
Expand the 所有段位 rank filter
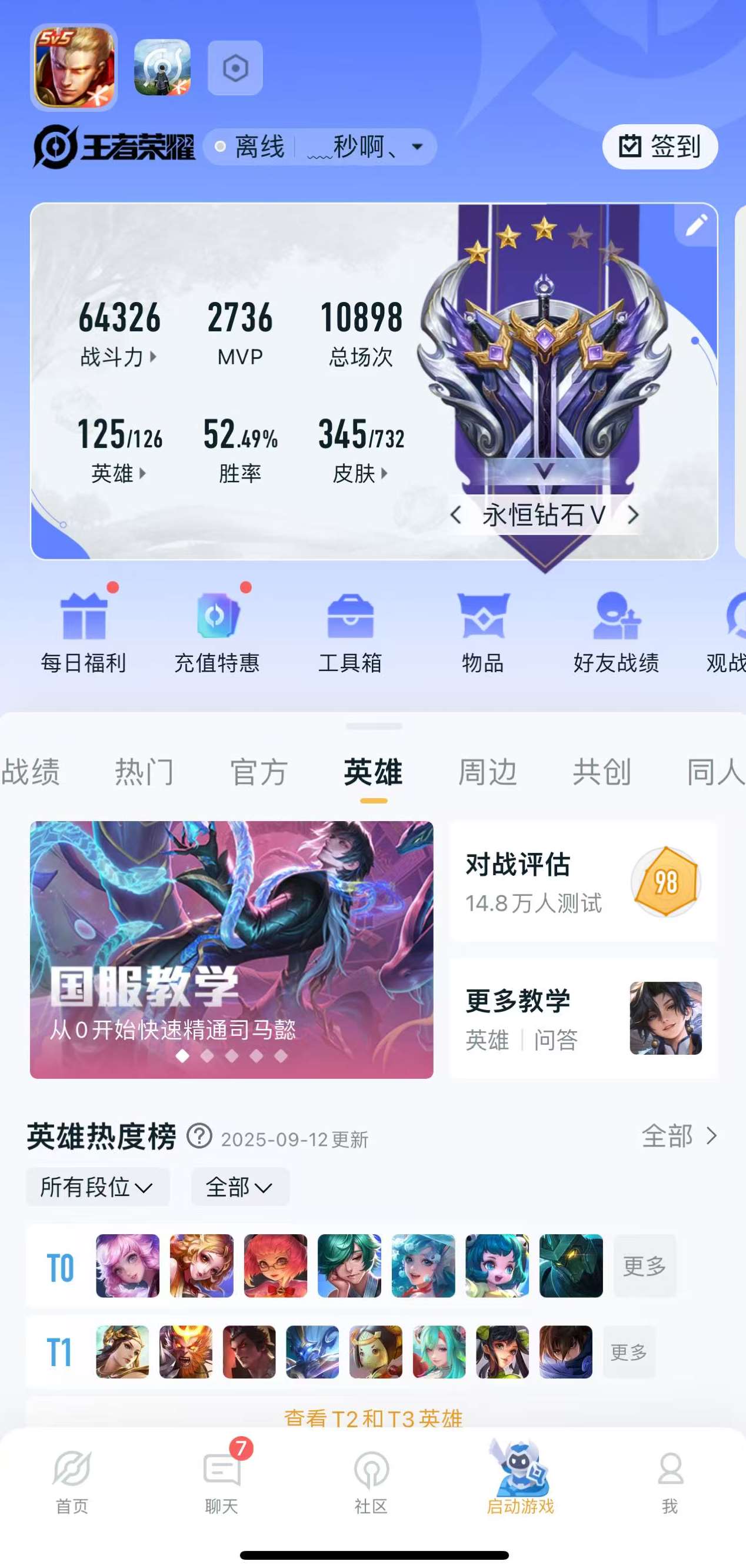click(x=97, y=1187)
